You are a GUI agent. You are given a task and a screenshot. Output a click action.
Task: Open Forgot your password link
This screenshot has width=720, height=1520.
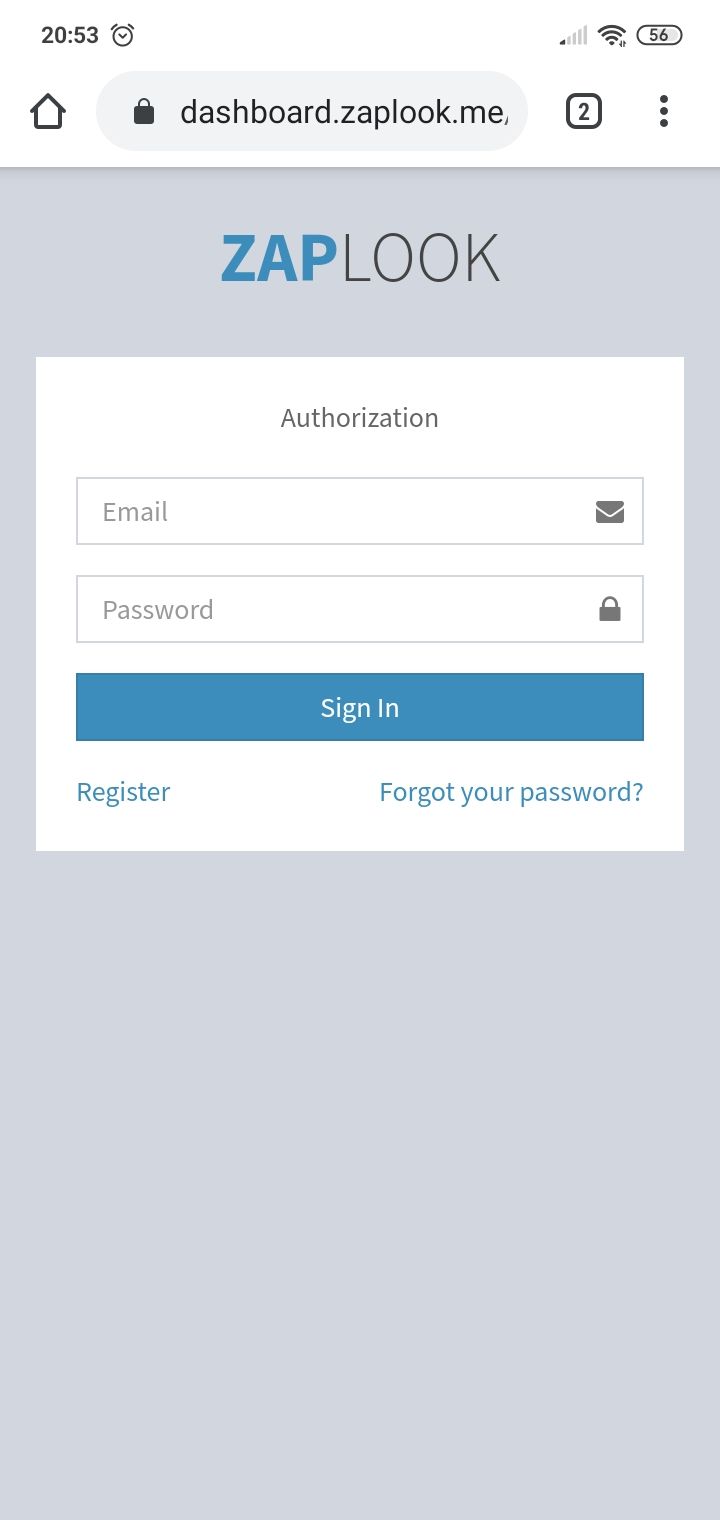(x=511, y=792)
